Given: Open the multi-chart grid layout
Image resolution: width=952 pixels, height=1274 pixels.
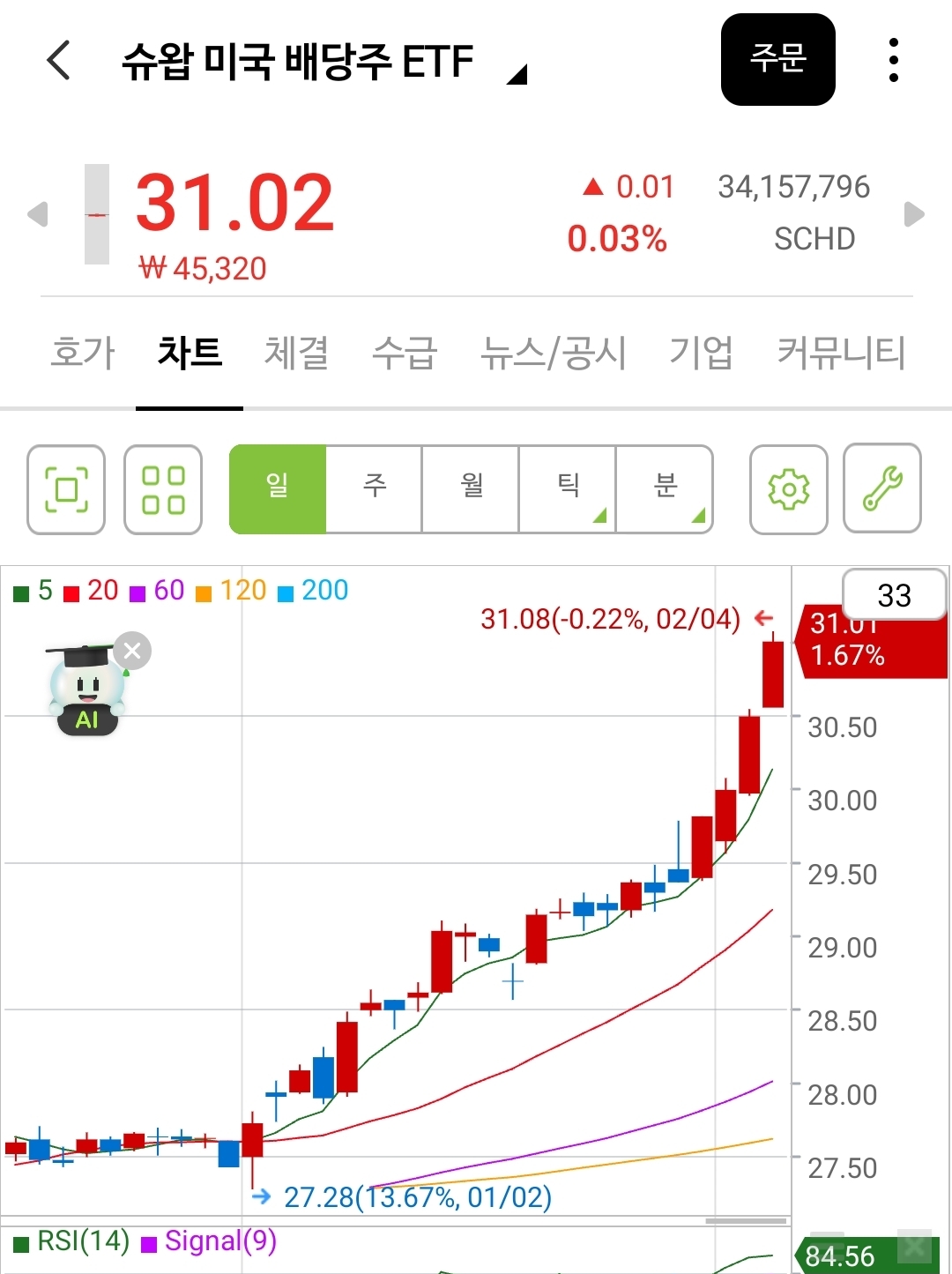Looking at the screenshot, I should click(x=163, y=489).
